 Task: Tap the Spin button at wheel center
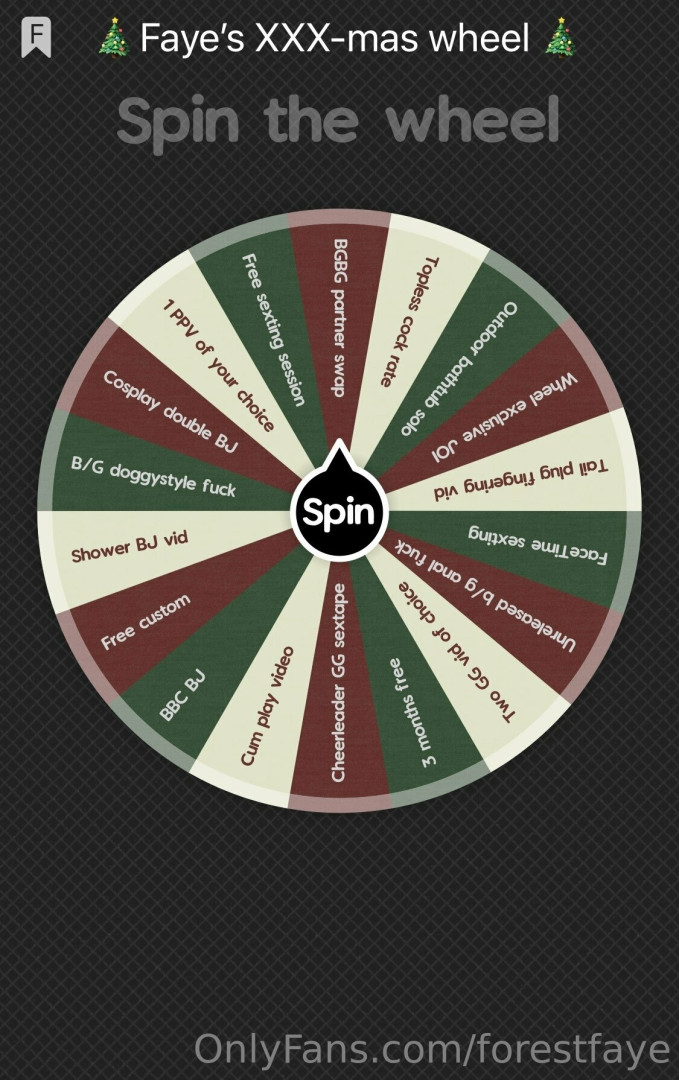pyautogui.click(x=339, y=512)
